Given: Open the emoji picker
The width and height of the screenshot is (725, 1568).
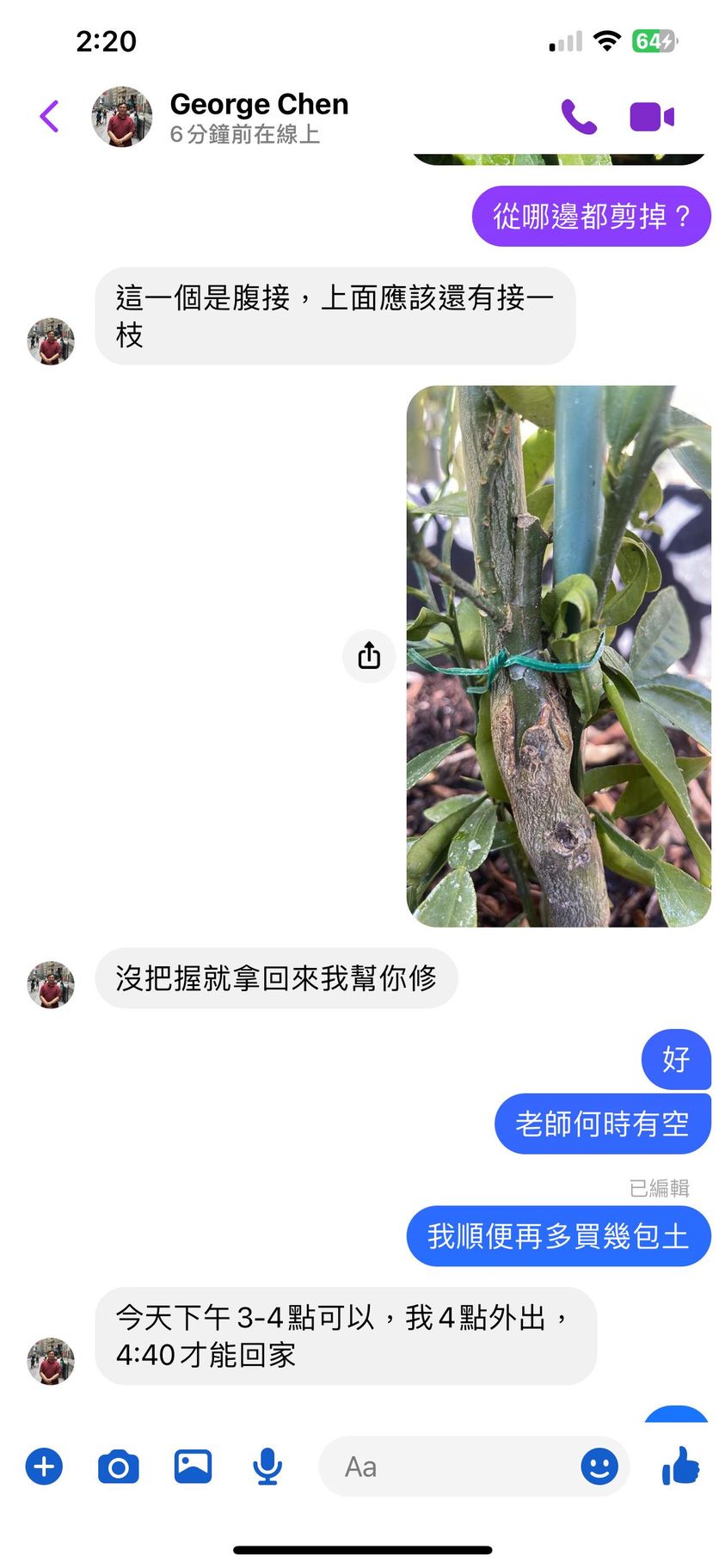Looking at the screenshot, I should point(599,1466).
